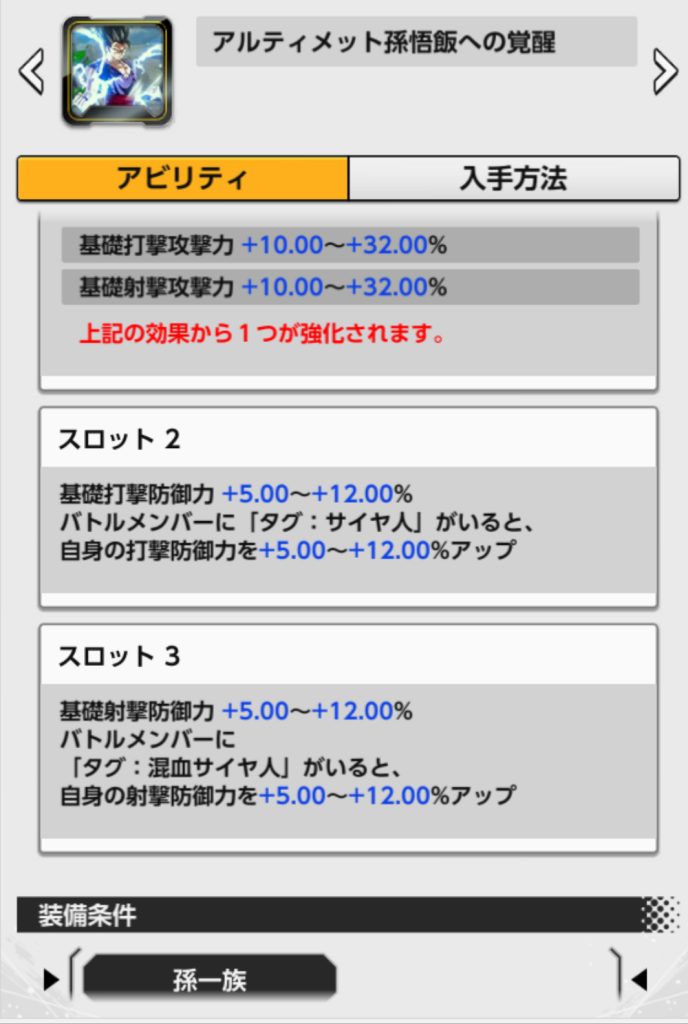688x1024 pixels.
Task: Show next equip condition with right triangle
Action: click(x=639, y=978)
